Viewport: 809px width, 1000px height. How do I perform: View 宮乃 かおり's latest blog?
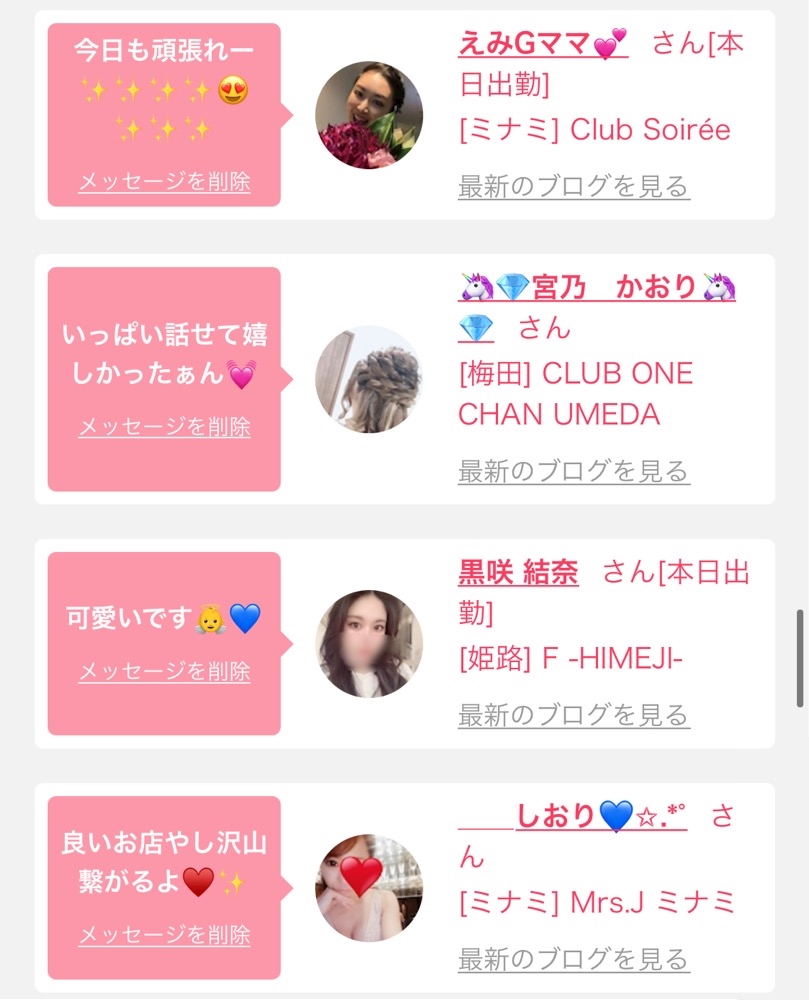pyautogui.click(x=574, y=471)
